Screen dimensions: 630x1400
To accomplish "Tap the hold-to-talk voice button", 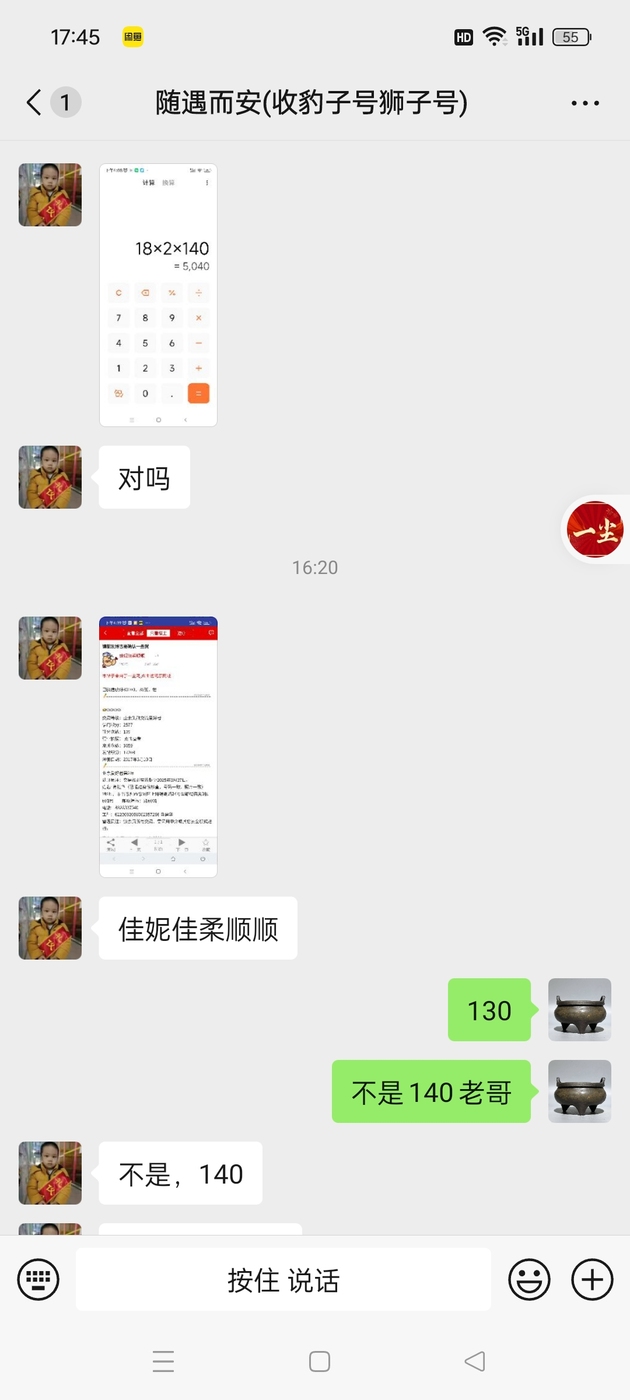I will [x=284, y=1279].
